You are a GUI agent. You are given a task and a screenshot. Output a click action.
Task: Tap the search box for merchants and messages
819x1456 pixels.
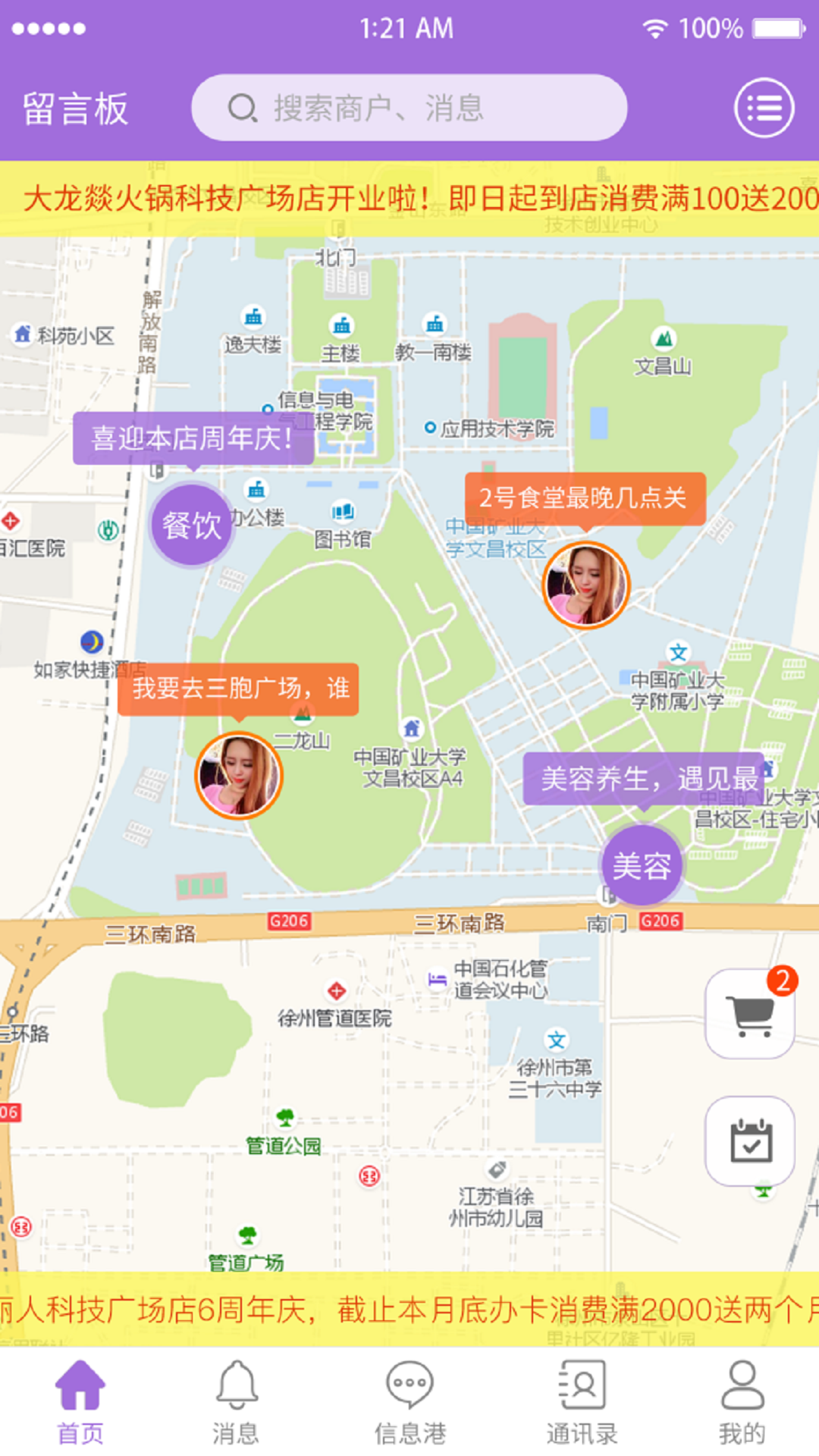tap(409, 108)
